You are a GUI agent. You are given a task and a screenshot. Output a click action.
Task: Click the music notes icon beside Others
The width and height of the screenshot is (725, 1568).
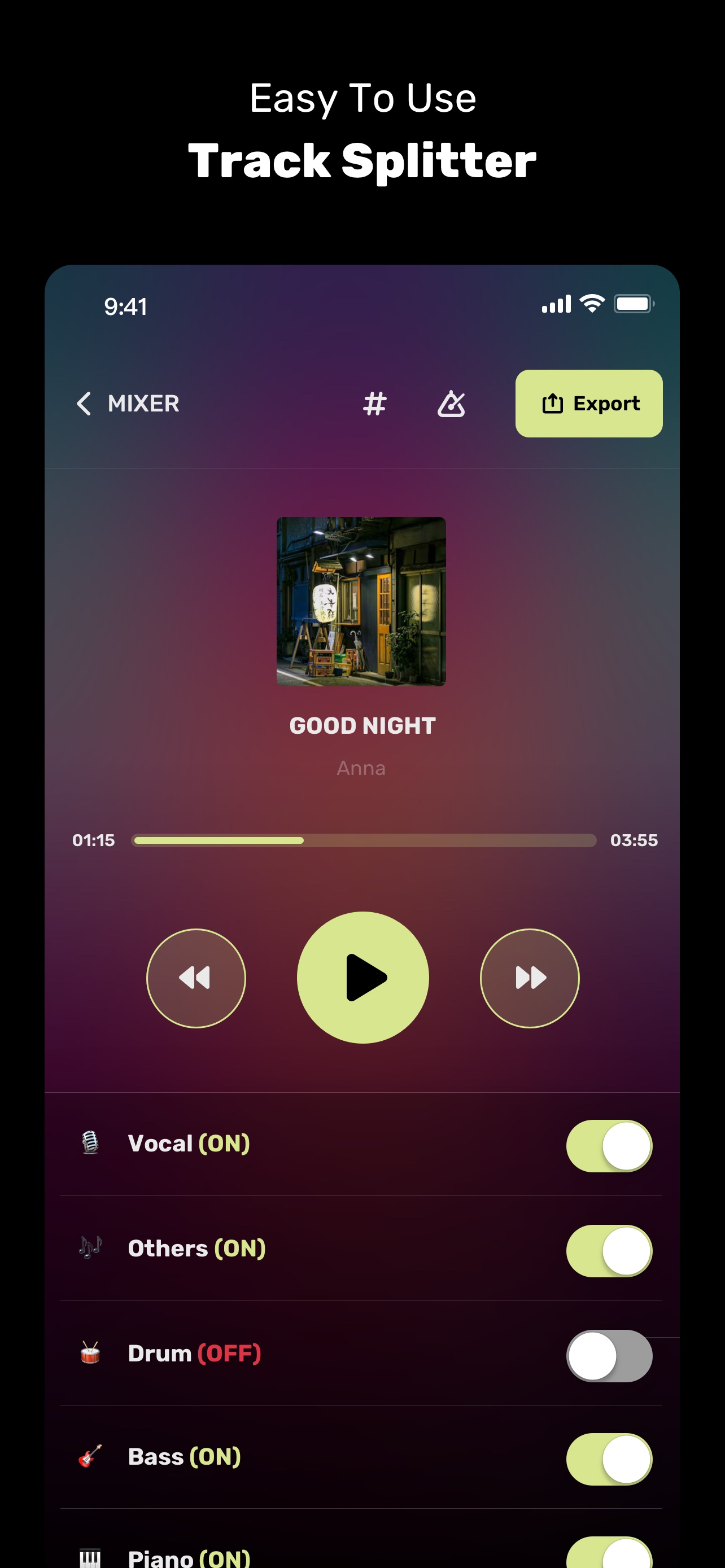89,1248
